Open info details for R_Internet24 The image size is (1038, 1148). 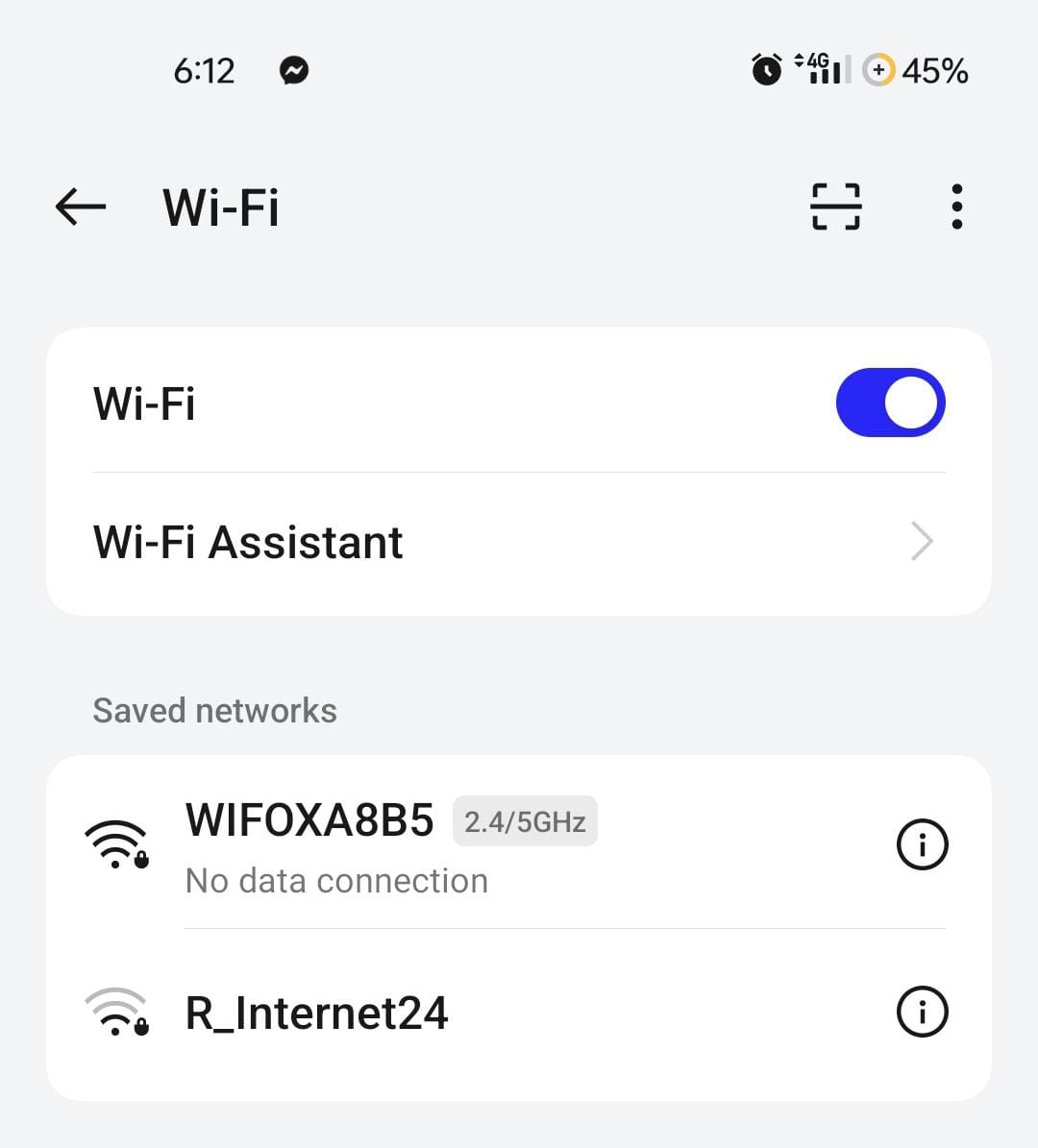click(x=923, y=1012)
